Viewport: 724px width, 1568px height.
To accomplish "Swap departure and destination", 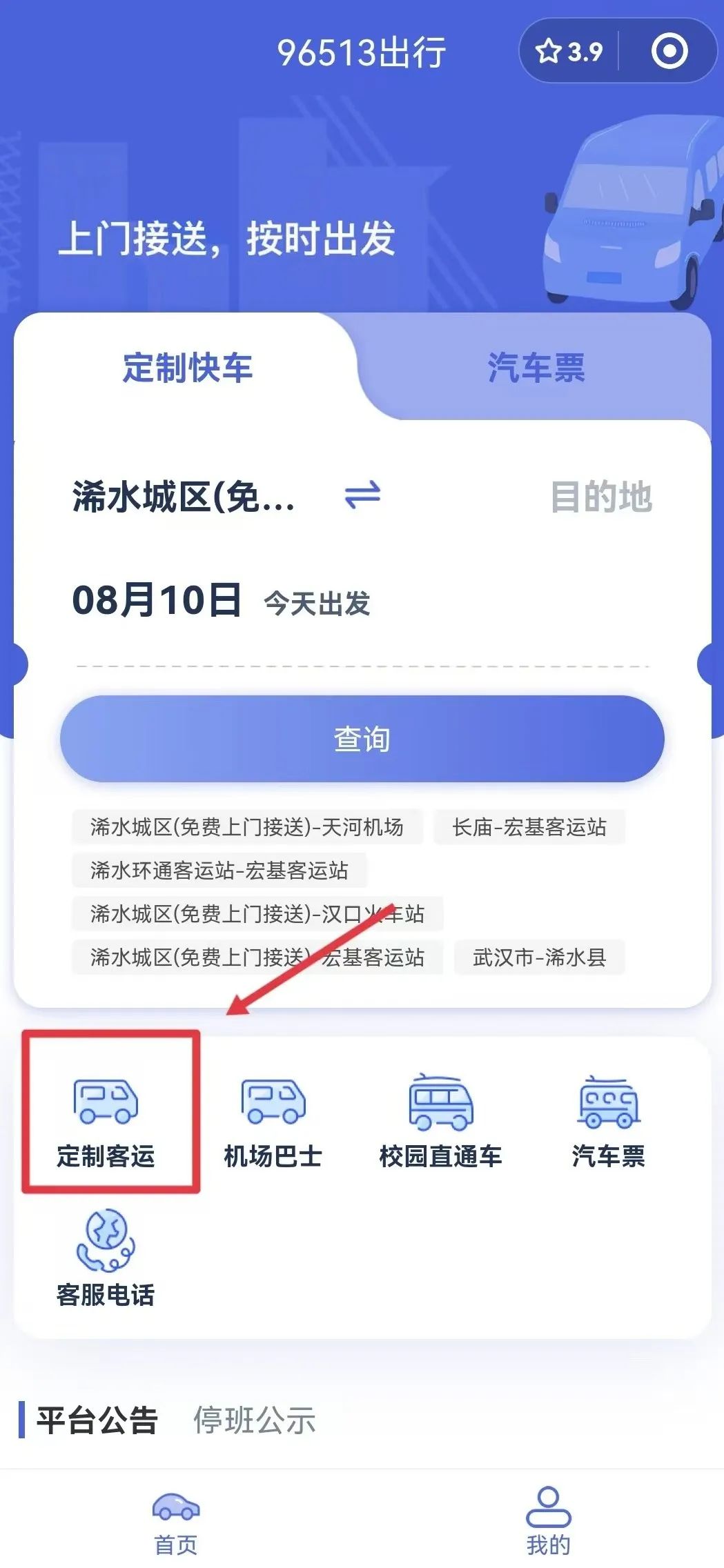I will pos(362,495).
